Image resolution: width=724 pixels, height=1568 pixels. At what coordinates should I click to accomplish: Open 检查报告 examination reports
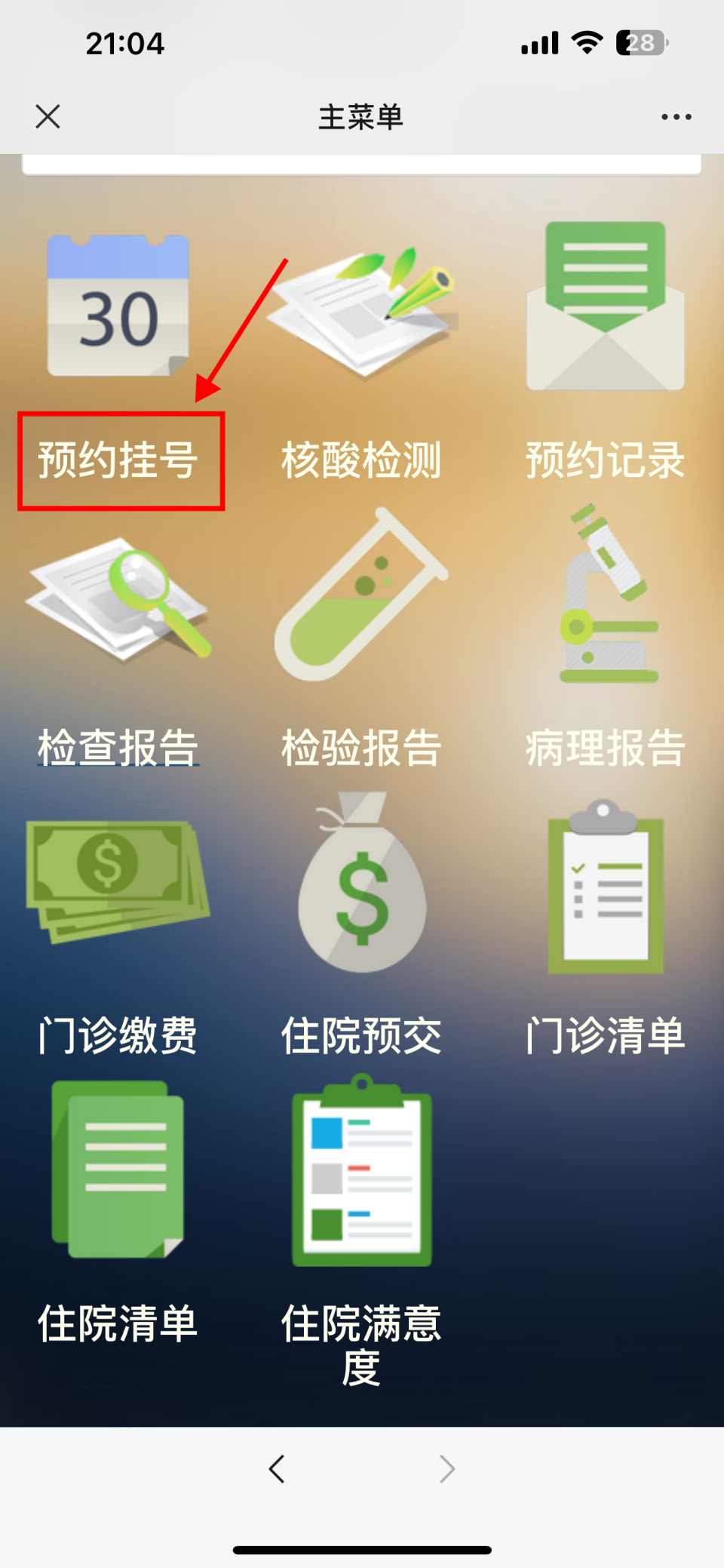[x=118, y=747]
